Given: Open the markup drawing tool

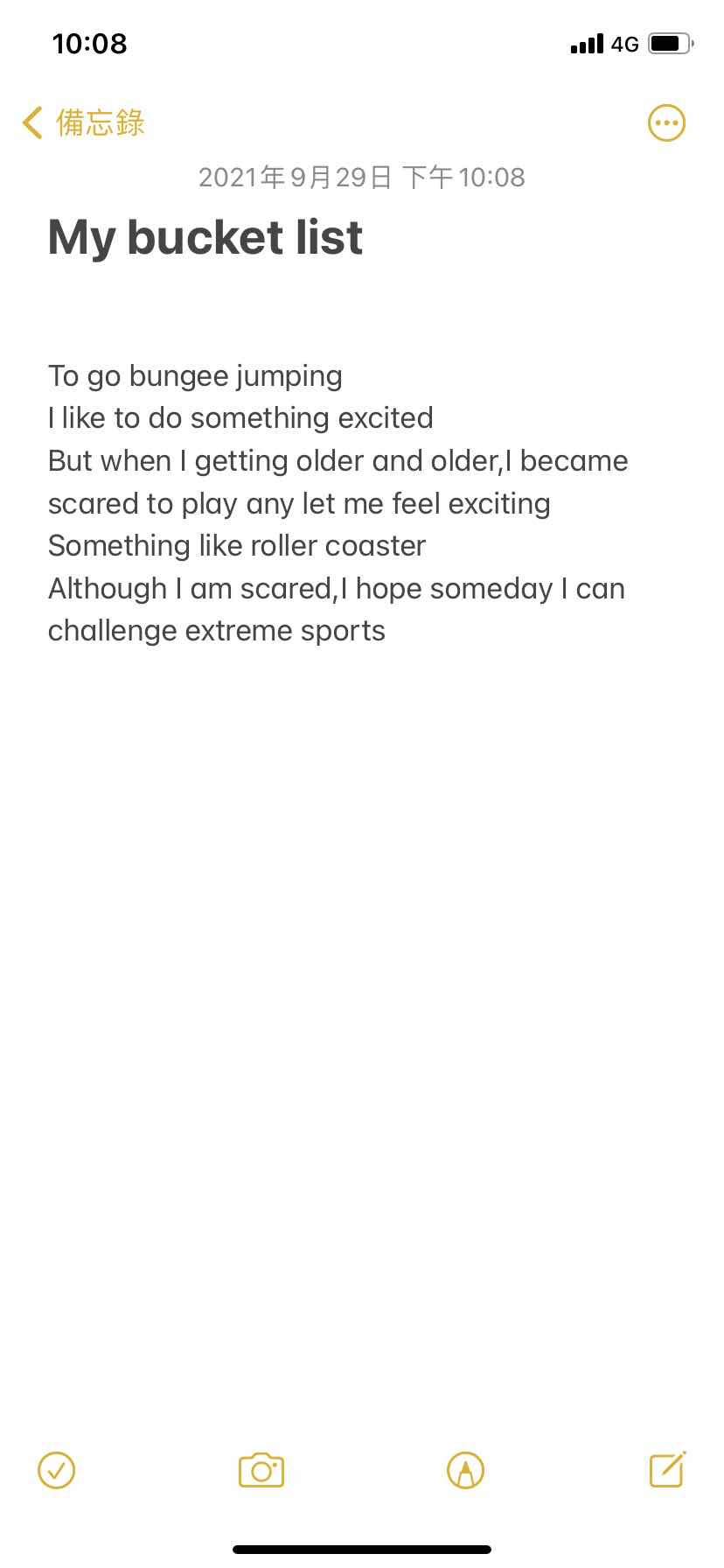Looking at the screenshot, I should pyautogui.click(x=465, y=1470).
